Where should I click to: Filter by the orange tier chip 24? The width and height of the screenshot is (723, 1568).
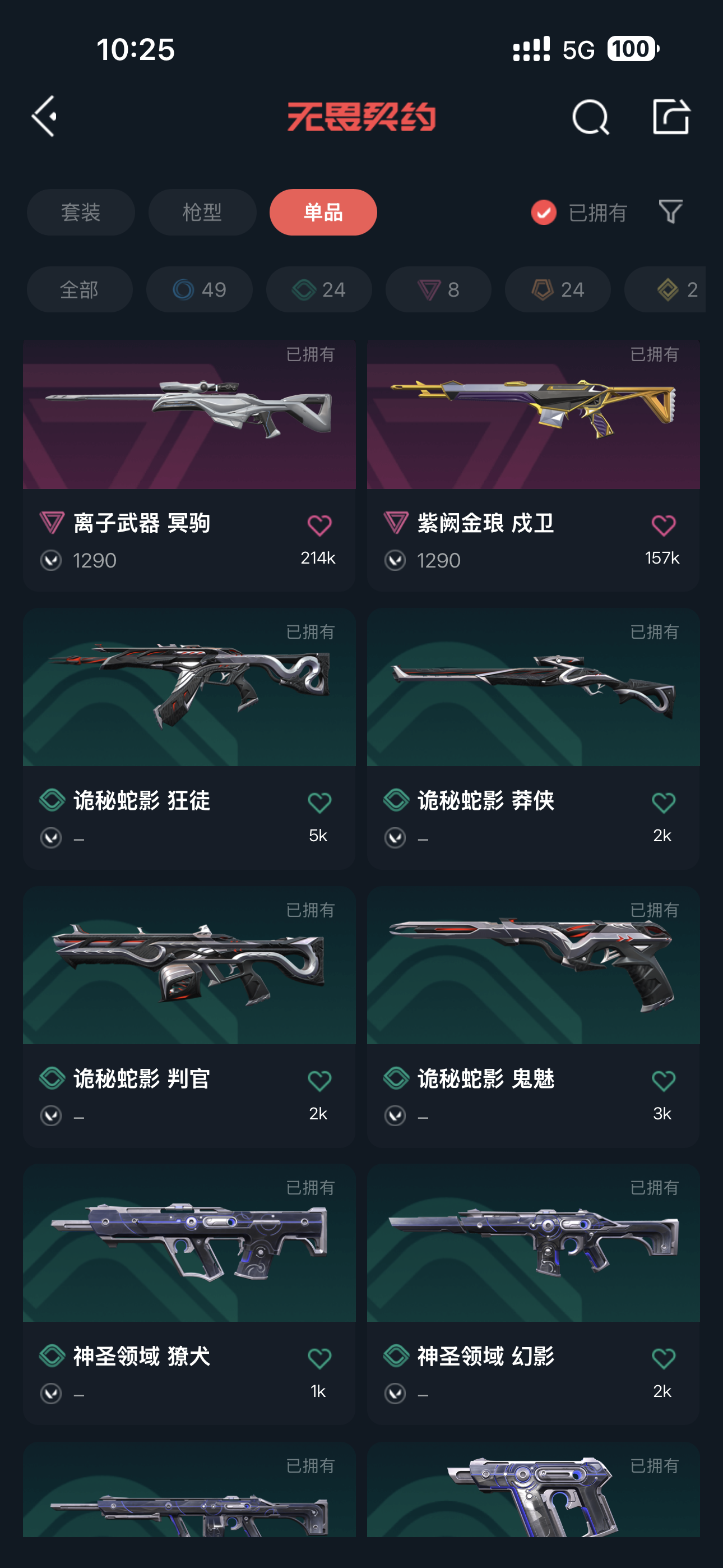[x=558, y=290]
